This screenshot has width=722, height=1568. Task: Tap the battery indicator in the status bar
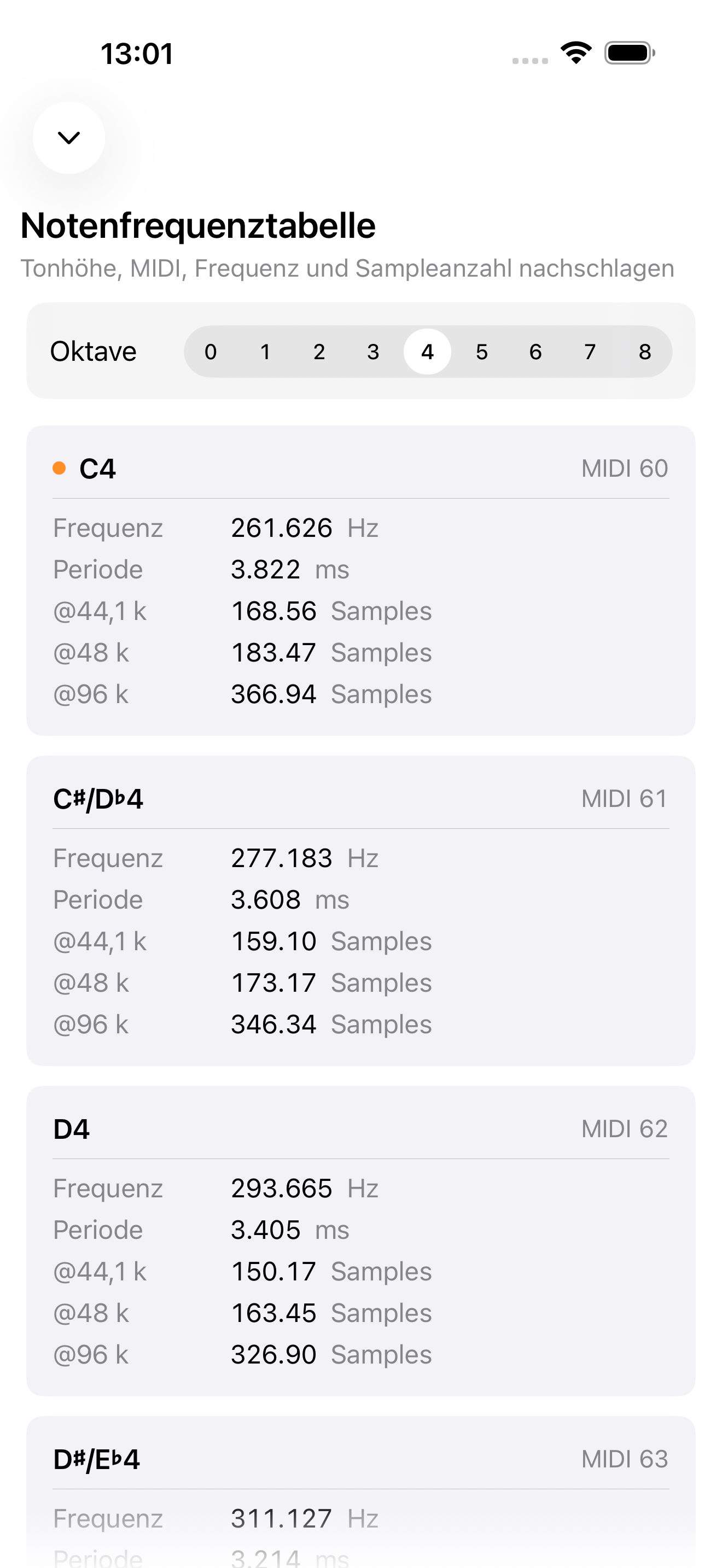coord(627,53)
